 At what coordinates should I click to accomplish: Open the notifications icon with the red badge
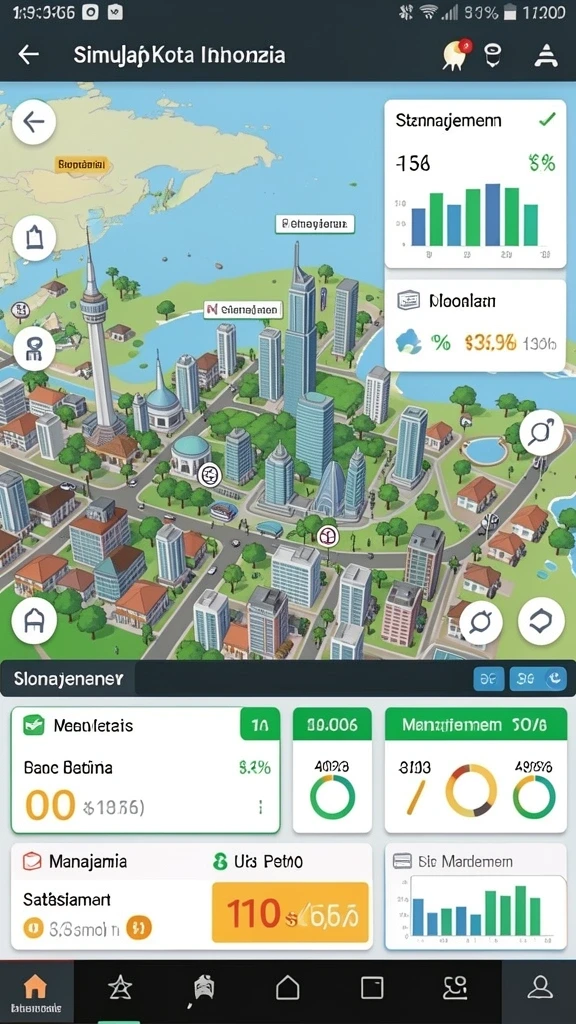click(x=456, y=55)
